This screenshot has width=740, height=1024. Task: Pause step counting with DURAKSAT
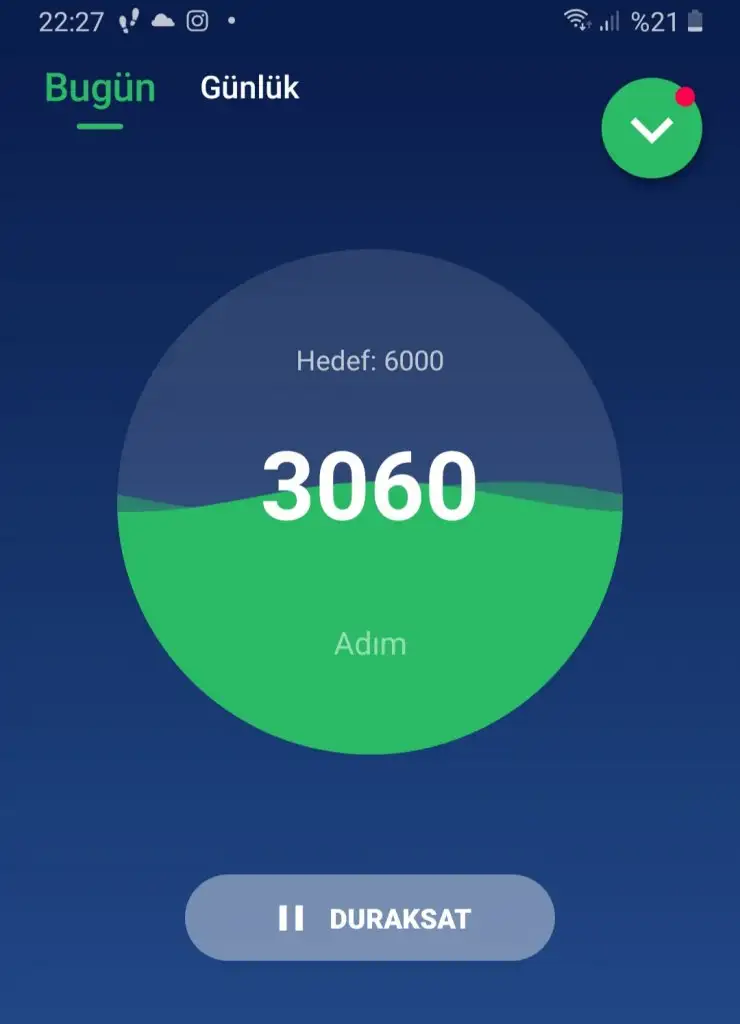click(x=370, y=918)
